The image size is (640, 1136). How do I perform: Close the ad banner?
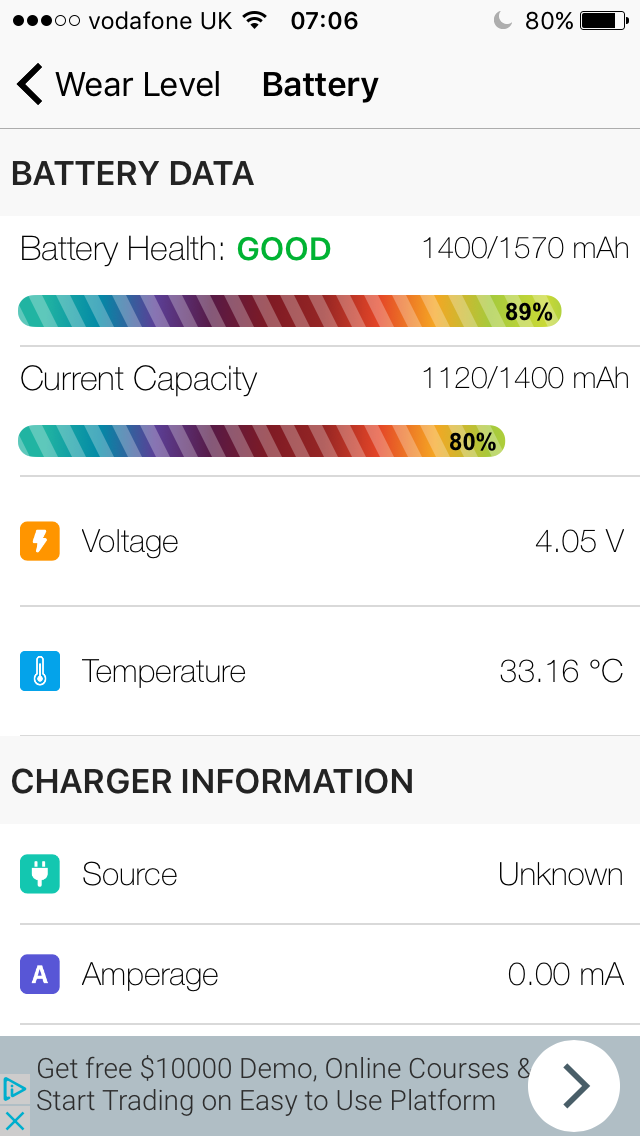coord(14,1121)
